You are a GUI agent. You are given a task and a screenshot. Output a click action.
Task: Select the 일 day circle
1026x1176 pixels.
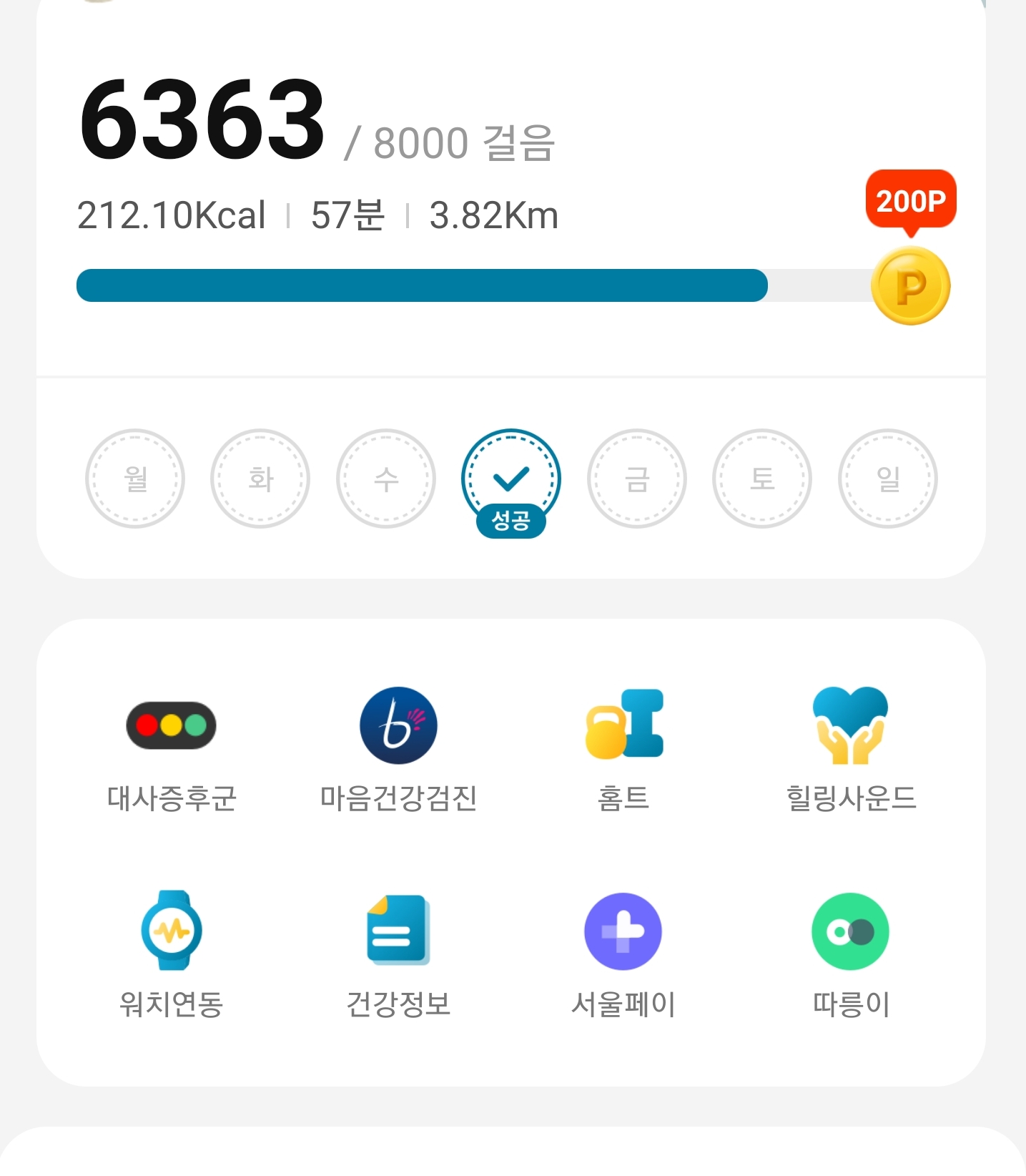click(x=888, y=479)
